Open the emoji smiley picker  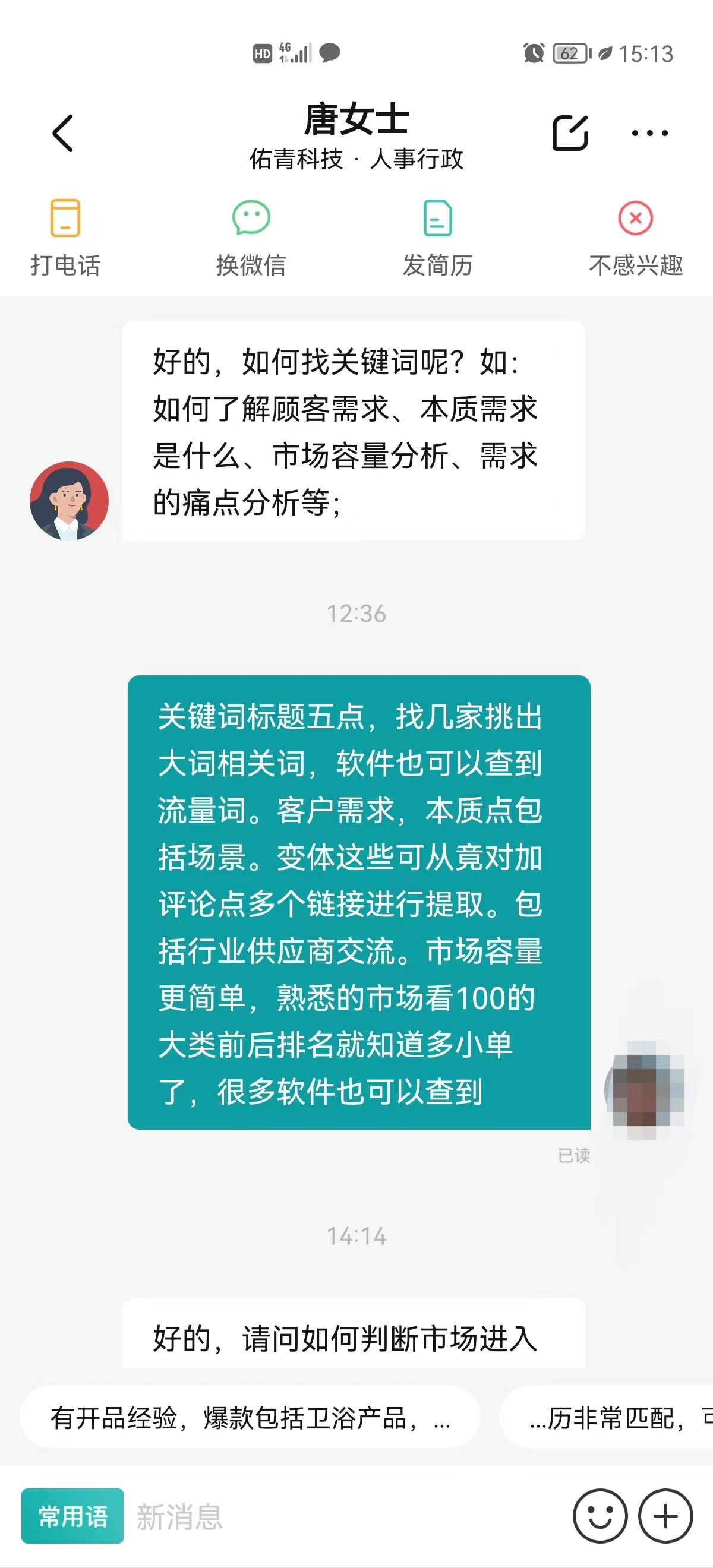(600, 1516)
